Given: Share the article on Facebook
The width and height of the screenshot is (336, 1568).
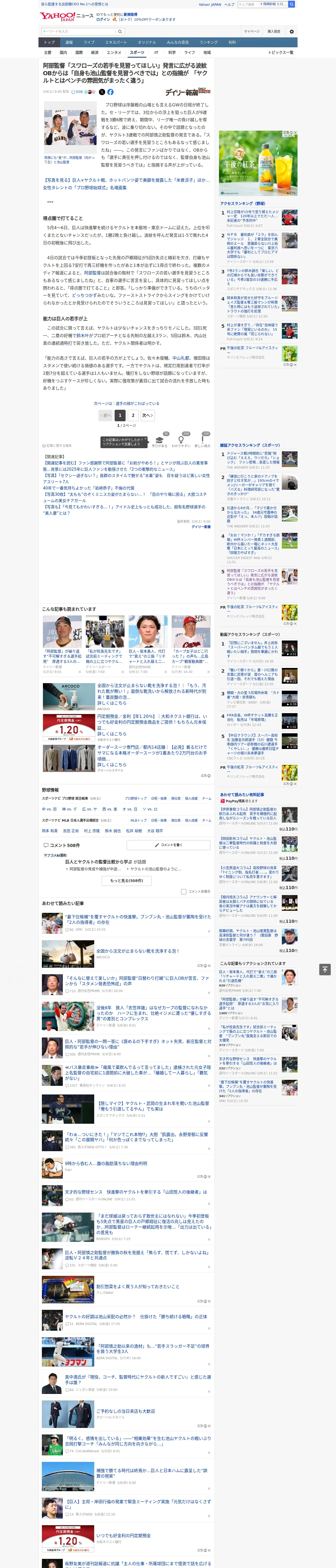Looking at the screenshot, I should click(110, 92).
